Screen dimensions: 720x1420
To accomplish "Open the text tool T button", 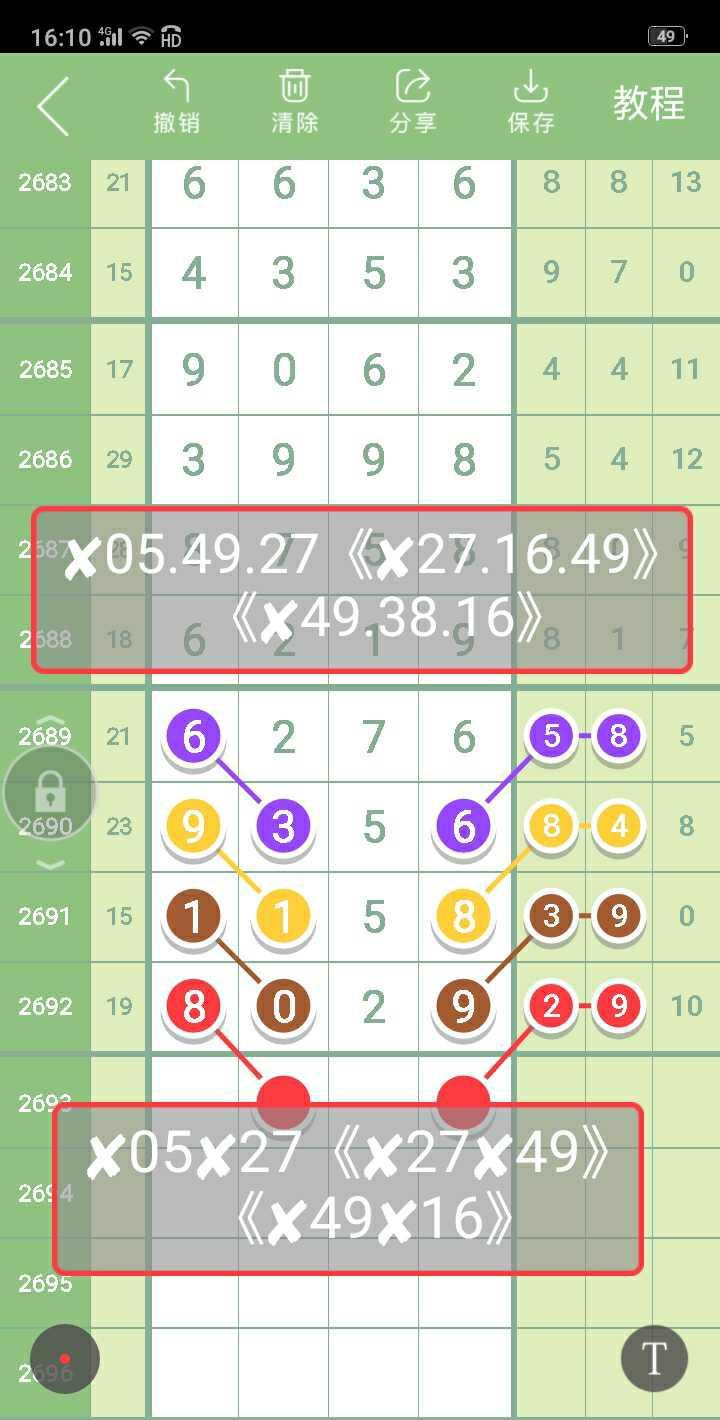I will coord(654,1359).
